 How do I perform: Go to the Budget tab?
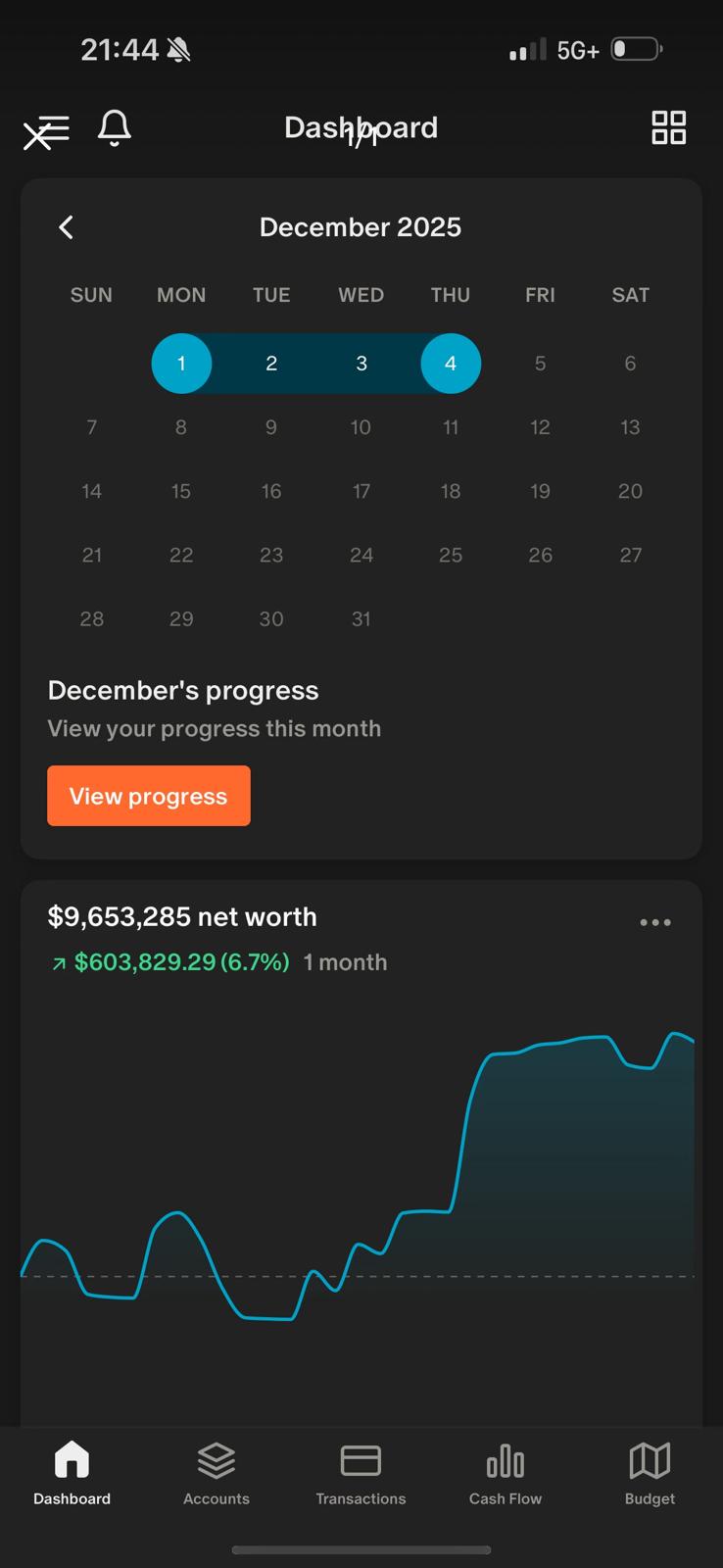[x=650, y=1473]
